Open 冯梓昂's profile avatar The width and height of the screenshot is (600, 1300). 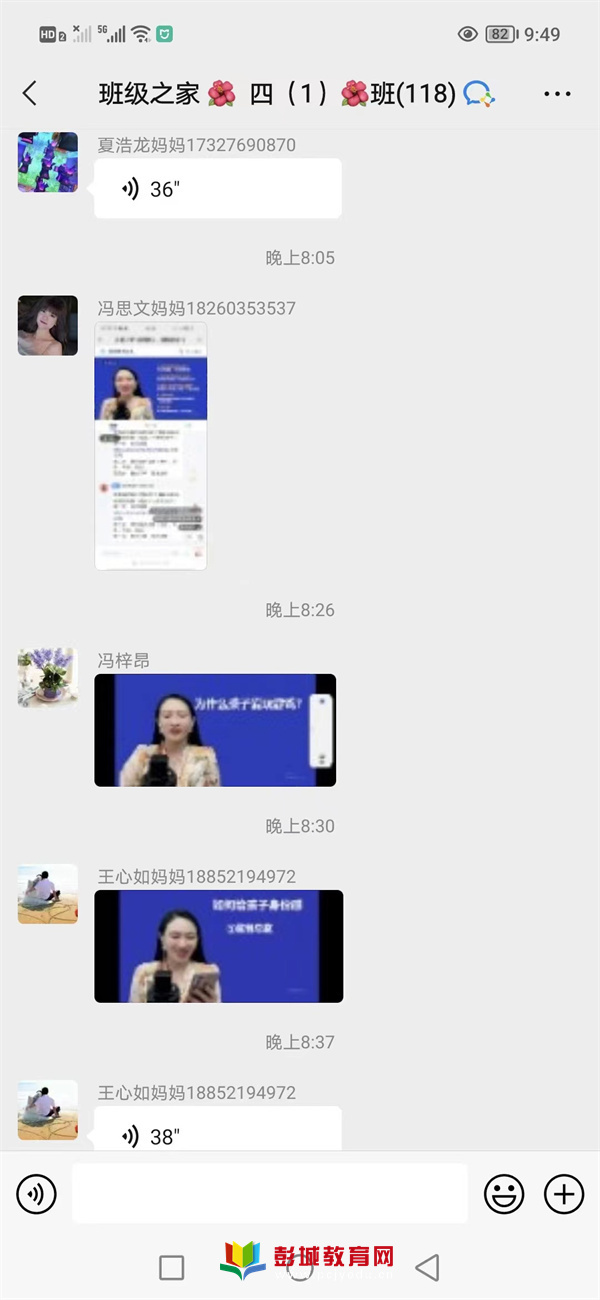point(48,677)
